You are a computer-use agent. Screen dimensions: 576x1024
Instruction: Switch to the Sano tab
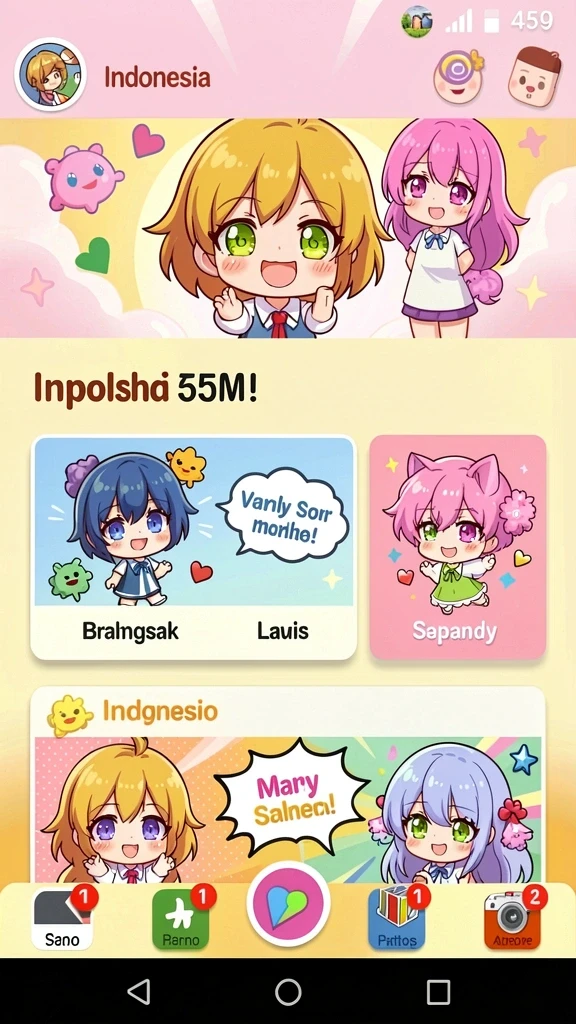coord(62,920)
